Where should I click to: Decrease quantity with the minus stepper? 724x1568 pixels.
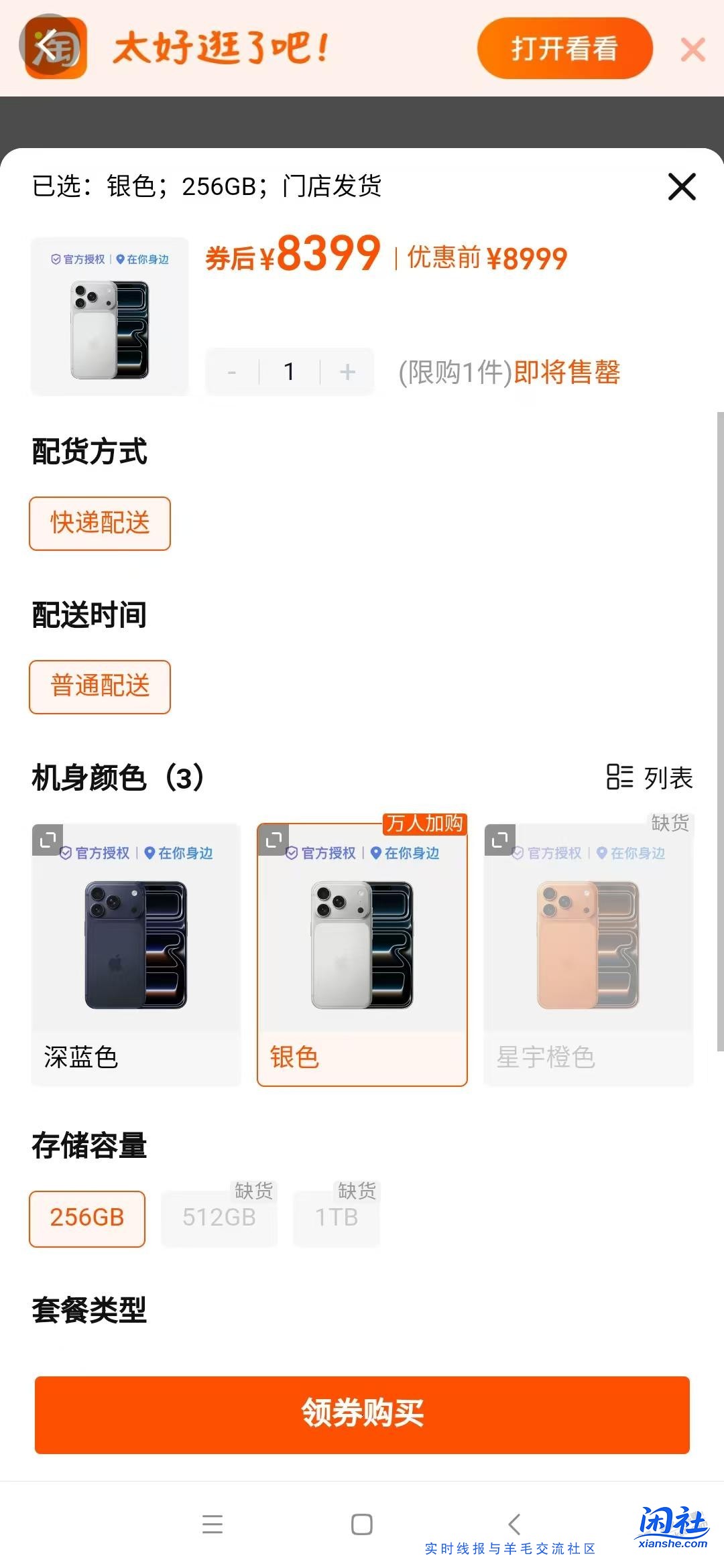231,372
